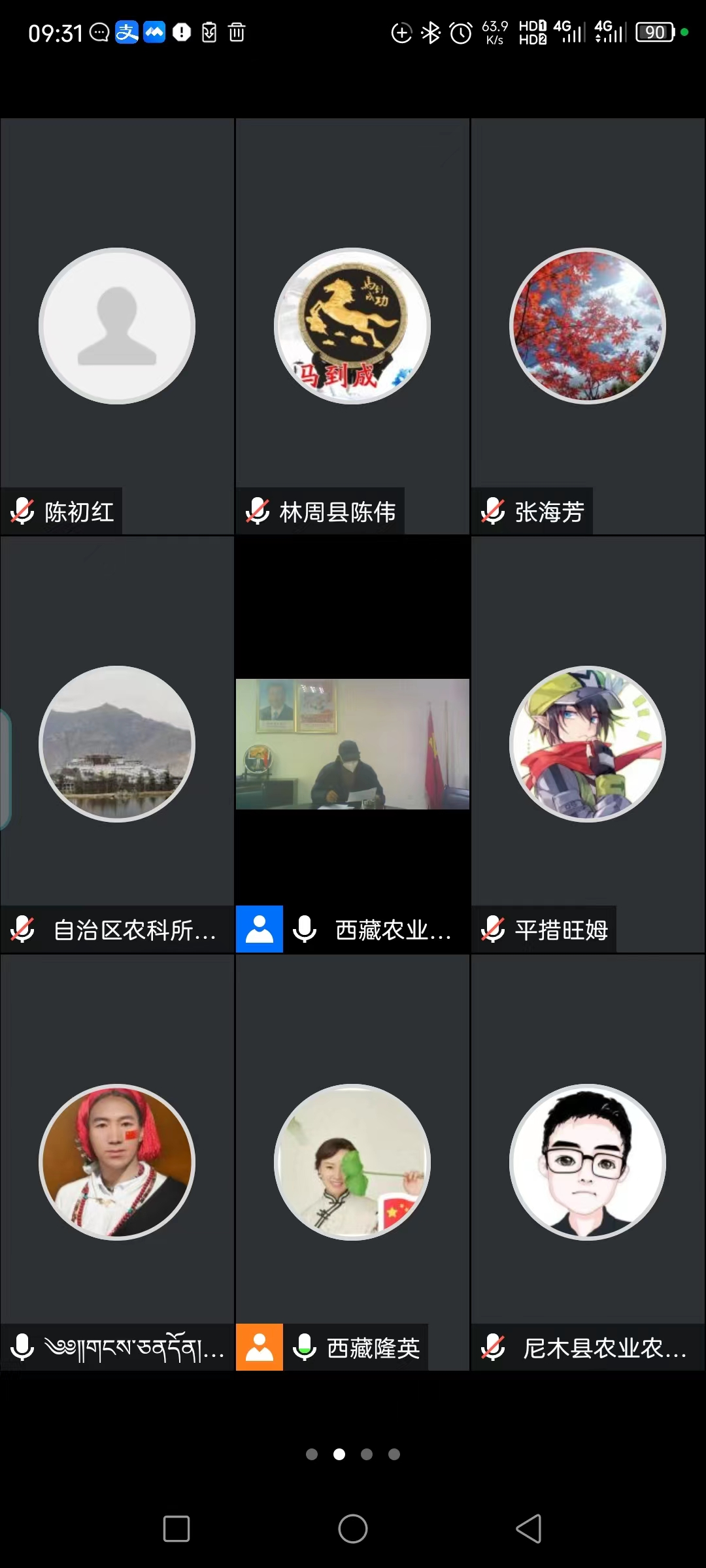Select the participant tile with the Tibetan-script name
This screenshot has width=706, height=1568.
117,1163
